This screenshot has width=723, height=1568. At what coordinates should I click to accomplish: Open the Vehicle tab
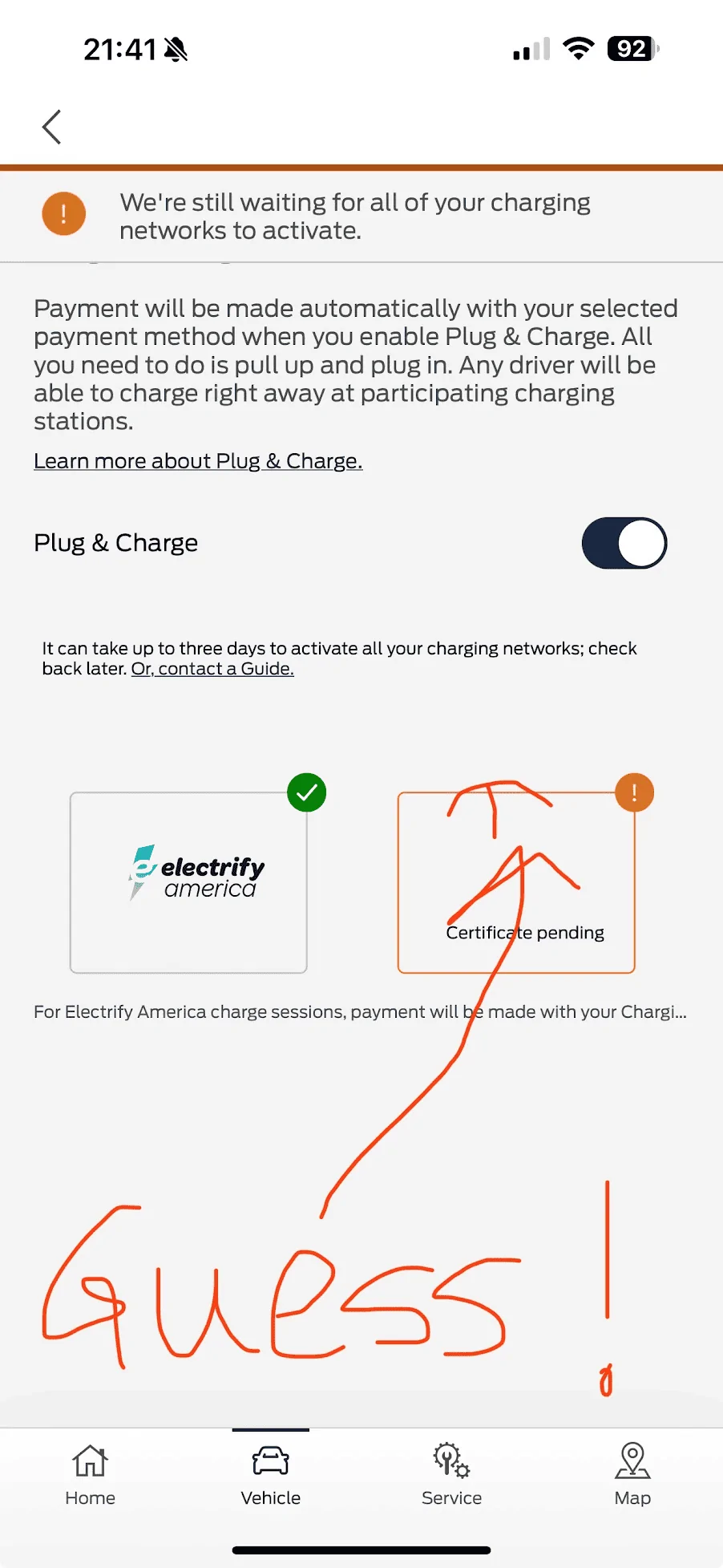271,1474
